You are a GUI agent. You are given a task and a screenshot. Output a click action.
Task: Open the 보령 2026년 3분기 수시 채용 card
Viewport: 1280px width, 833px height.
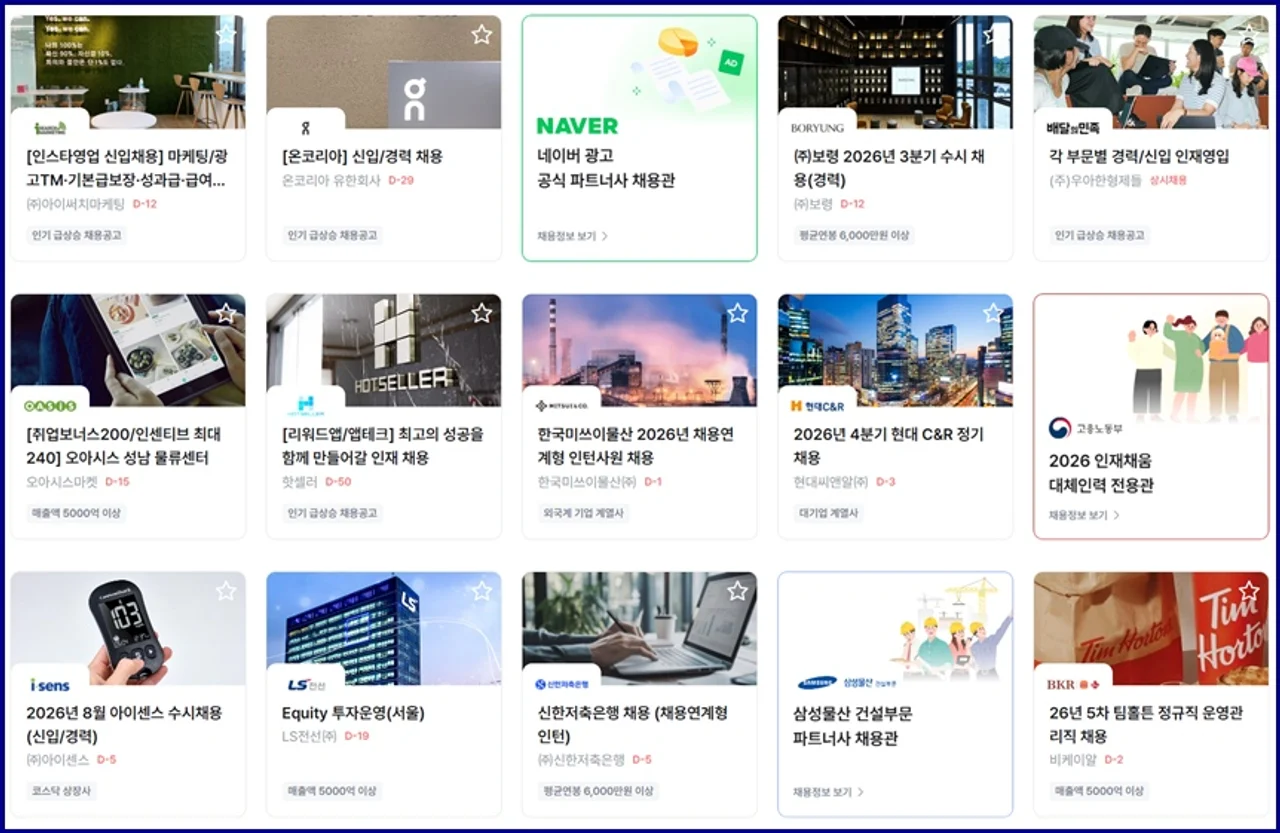(x=896, y=138)
